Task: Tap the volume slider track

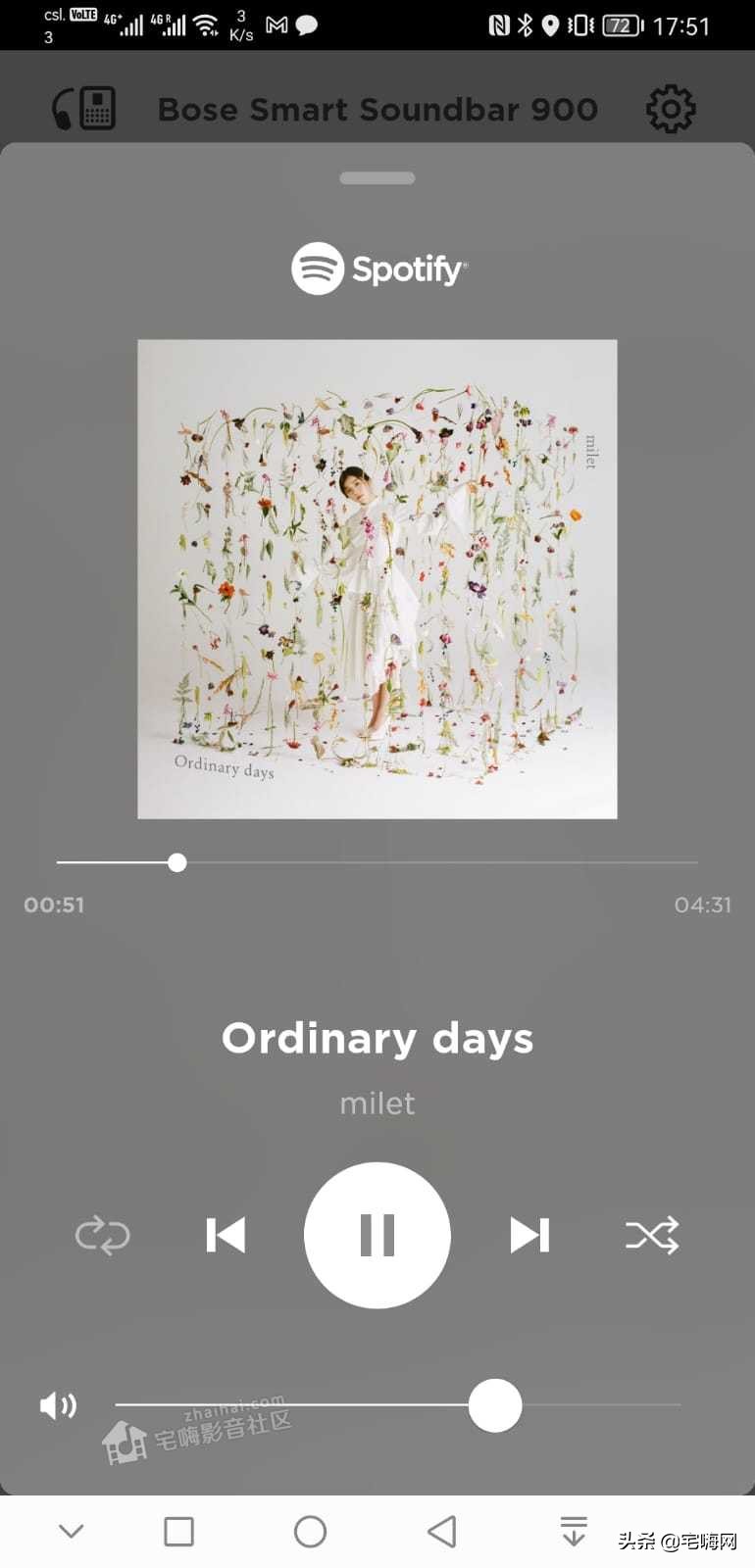Action: 294,1405
